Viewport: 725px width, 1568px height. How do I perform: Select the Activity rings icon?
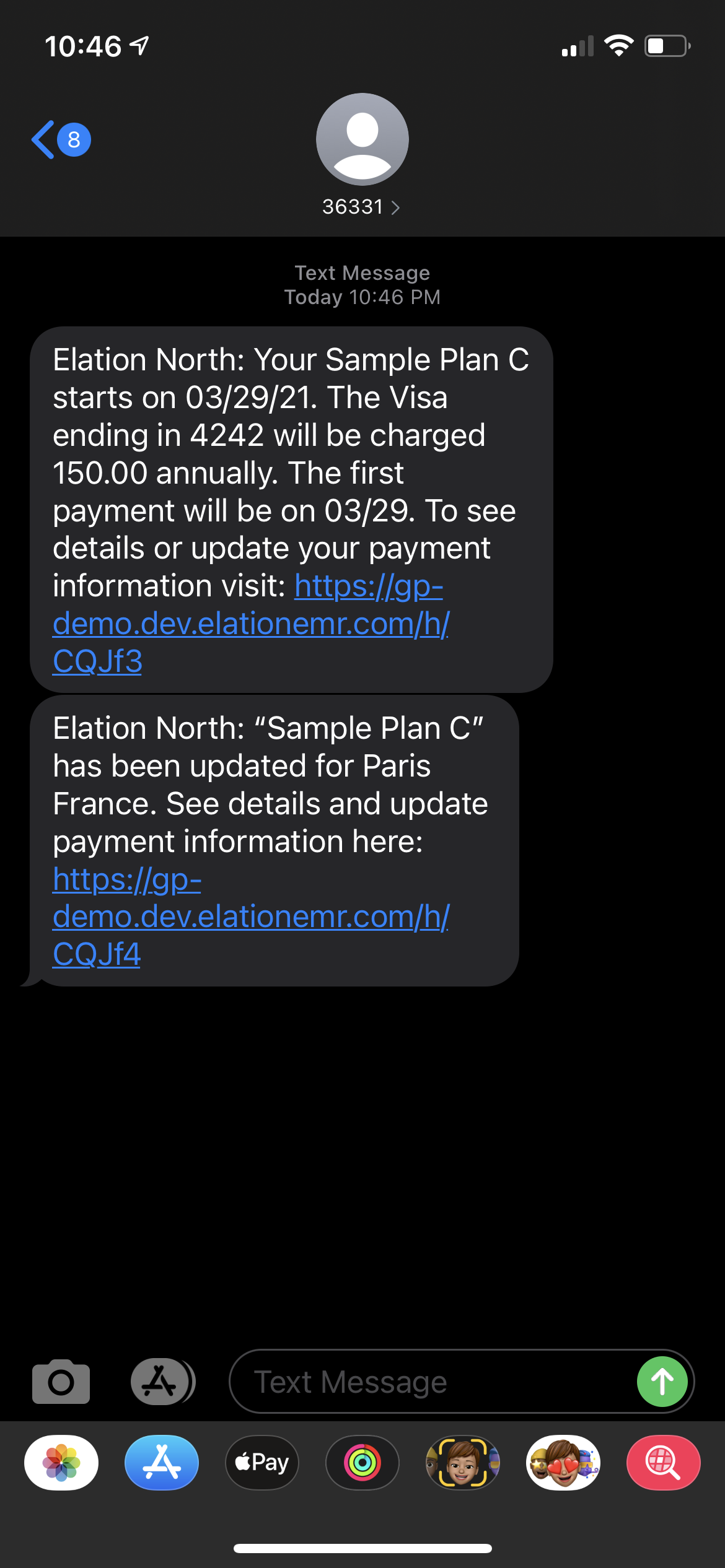click(x=362, y=1462)
